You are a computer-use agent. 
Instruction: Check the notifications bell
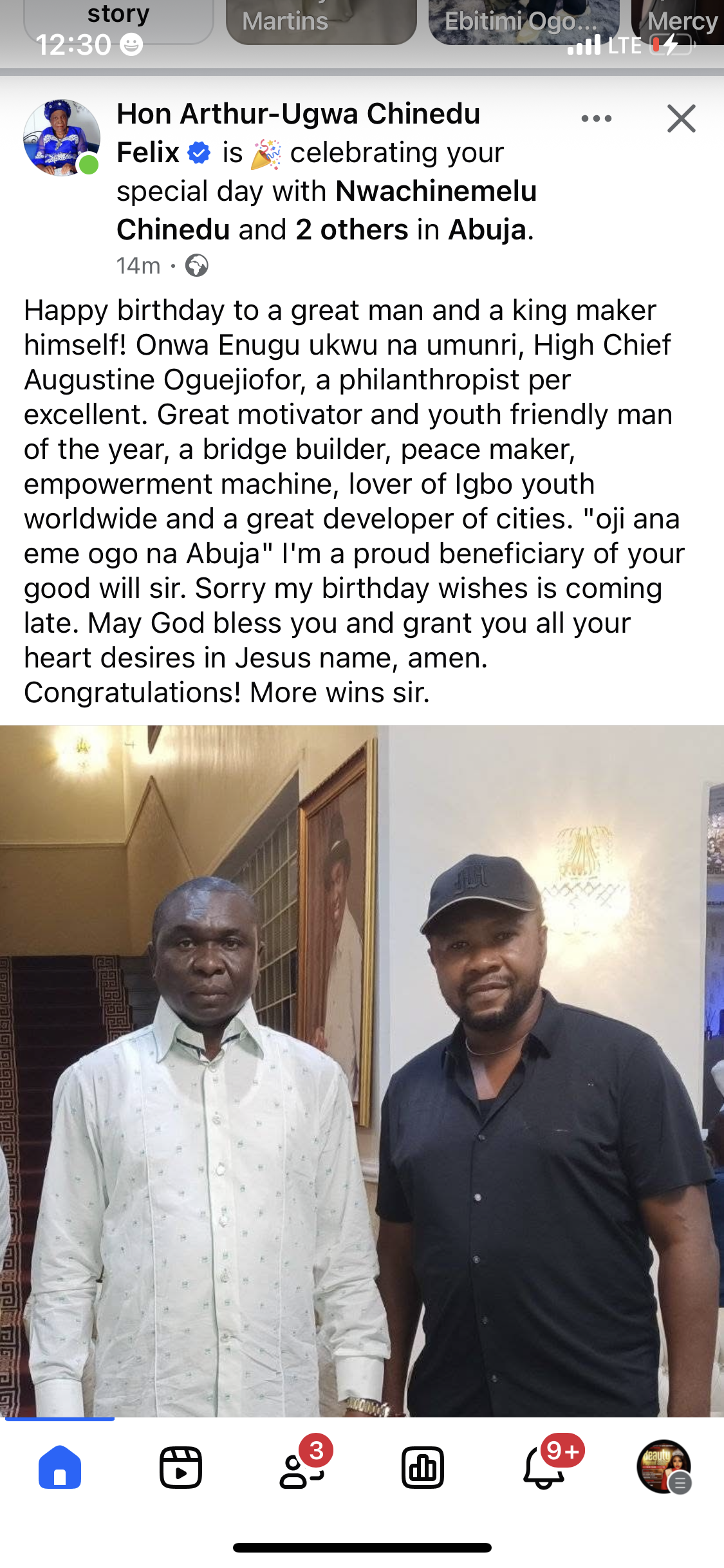(x=544, y=1468)
